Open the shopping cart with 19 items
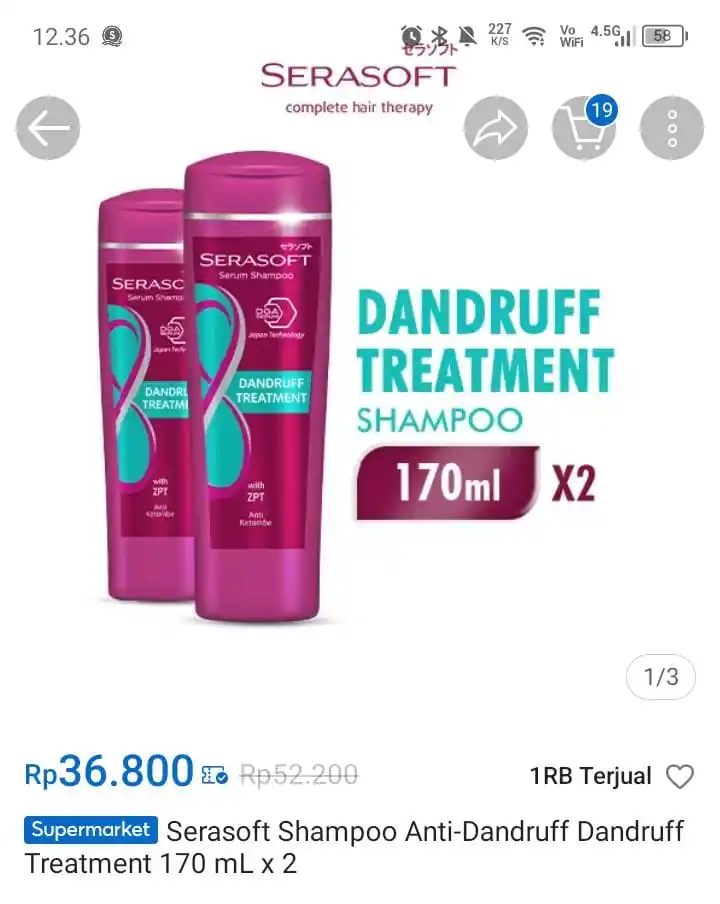This screenshot has width=720, height=904. 584,128
